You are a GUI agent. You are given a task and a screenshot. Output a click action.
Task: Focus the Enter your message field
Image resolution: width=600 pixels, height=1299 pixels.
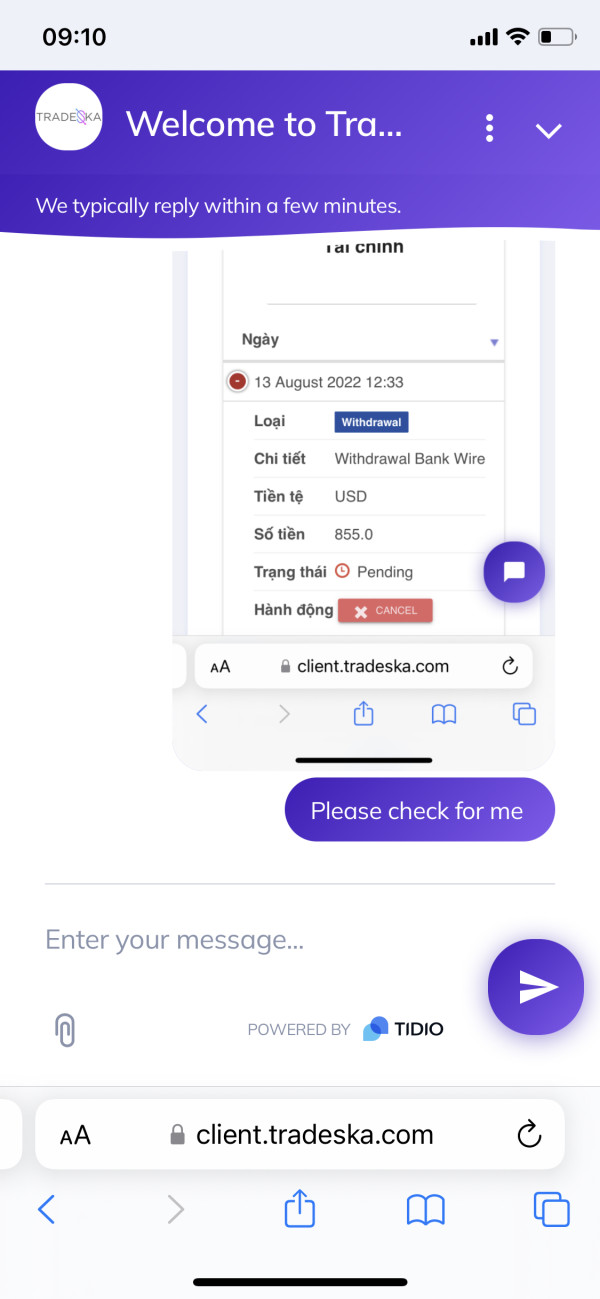[260, 940]
